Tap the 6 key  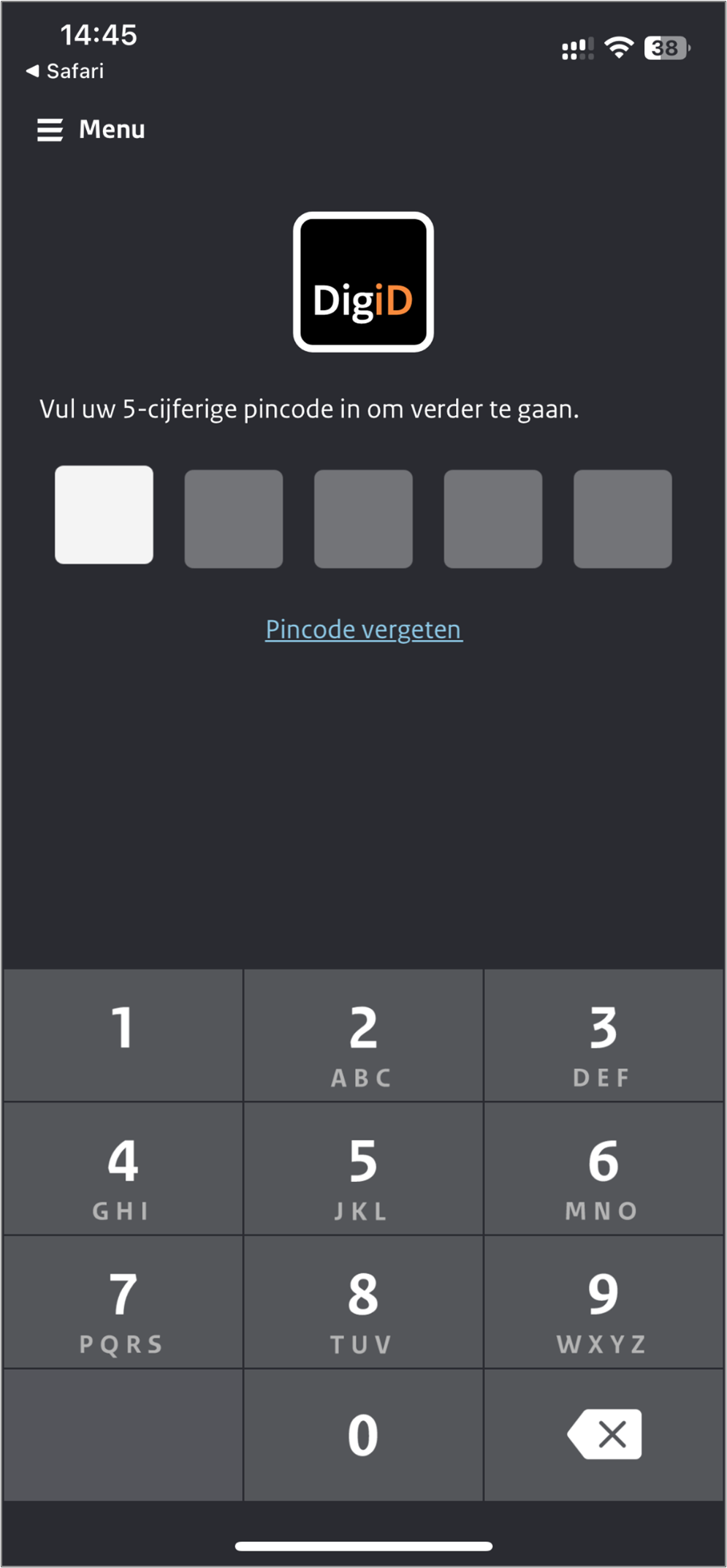pyautogui.click(x=604, y=1168)
